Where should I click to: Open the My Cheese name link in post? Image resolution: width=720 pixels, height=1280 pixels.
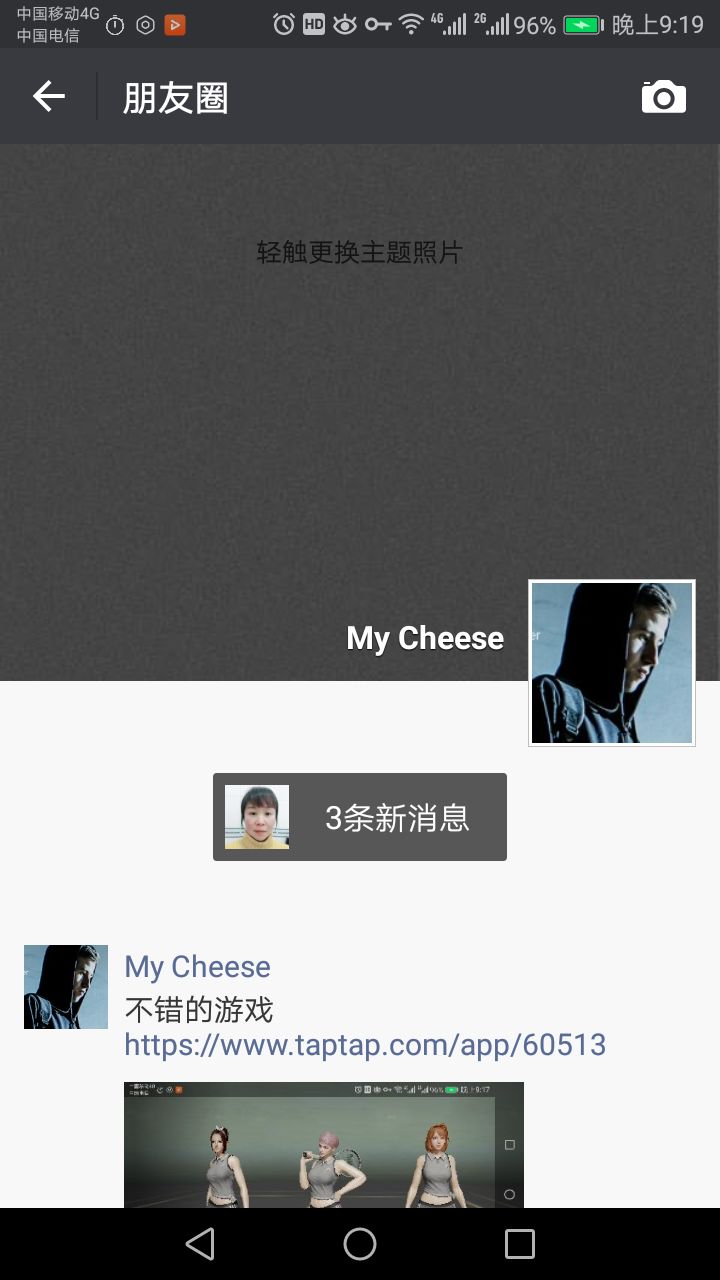pyautogui.click(x=197, y=967)
